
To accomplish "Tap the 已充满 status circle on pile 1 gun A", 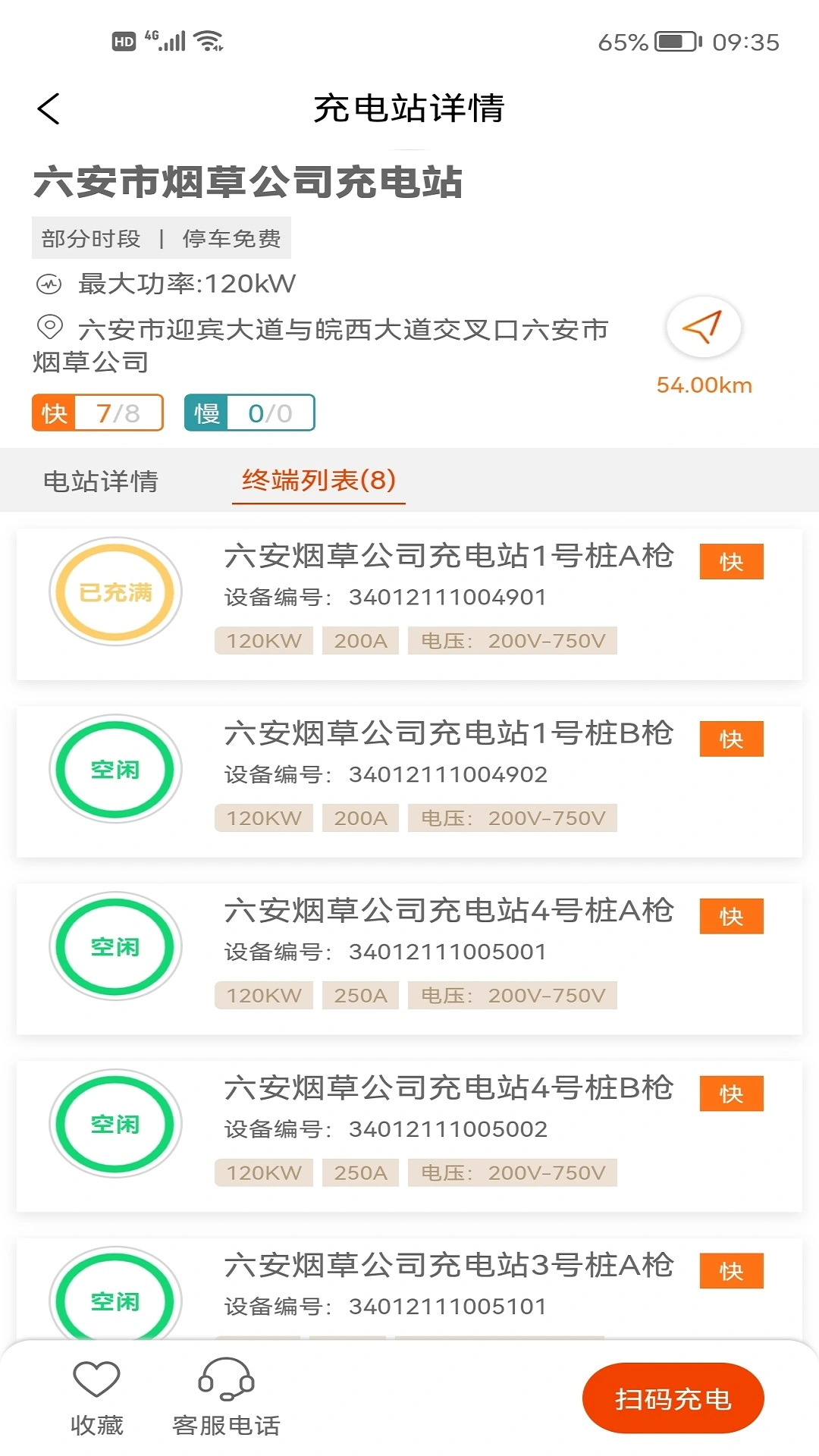I will tap(115, 592).
